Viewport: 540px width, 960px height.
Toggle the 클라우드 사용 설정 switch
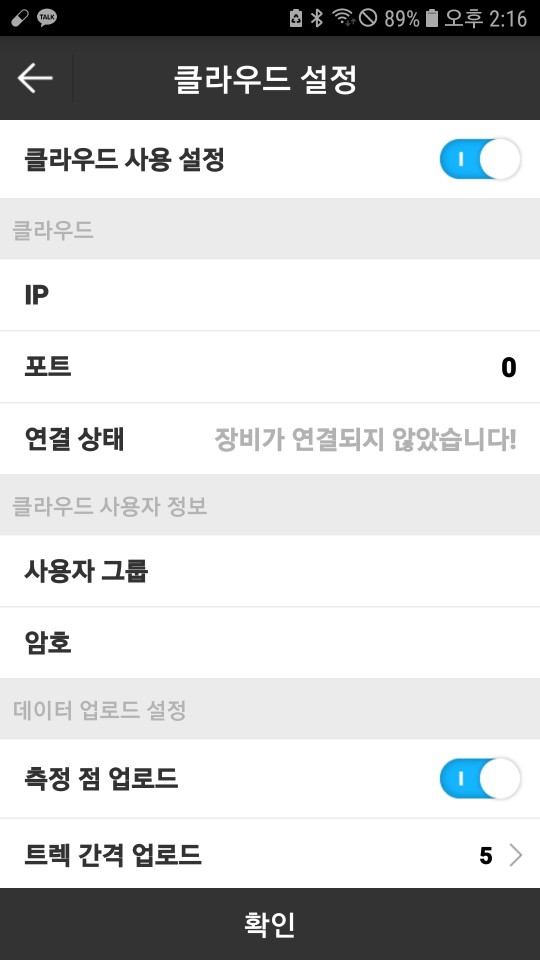pos(480,159)
